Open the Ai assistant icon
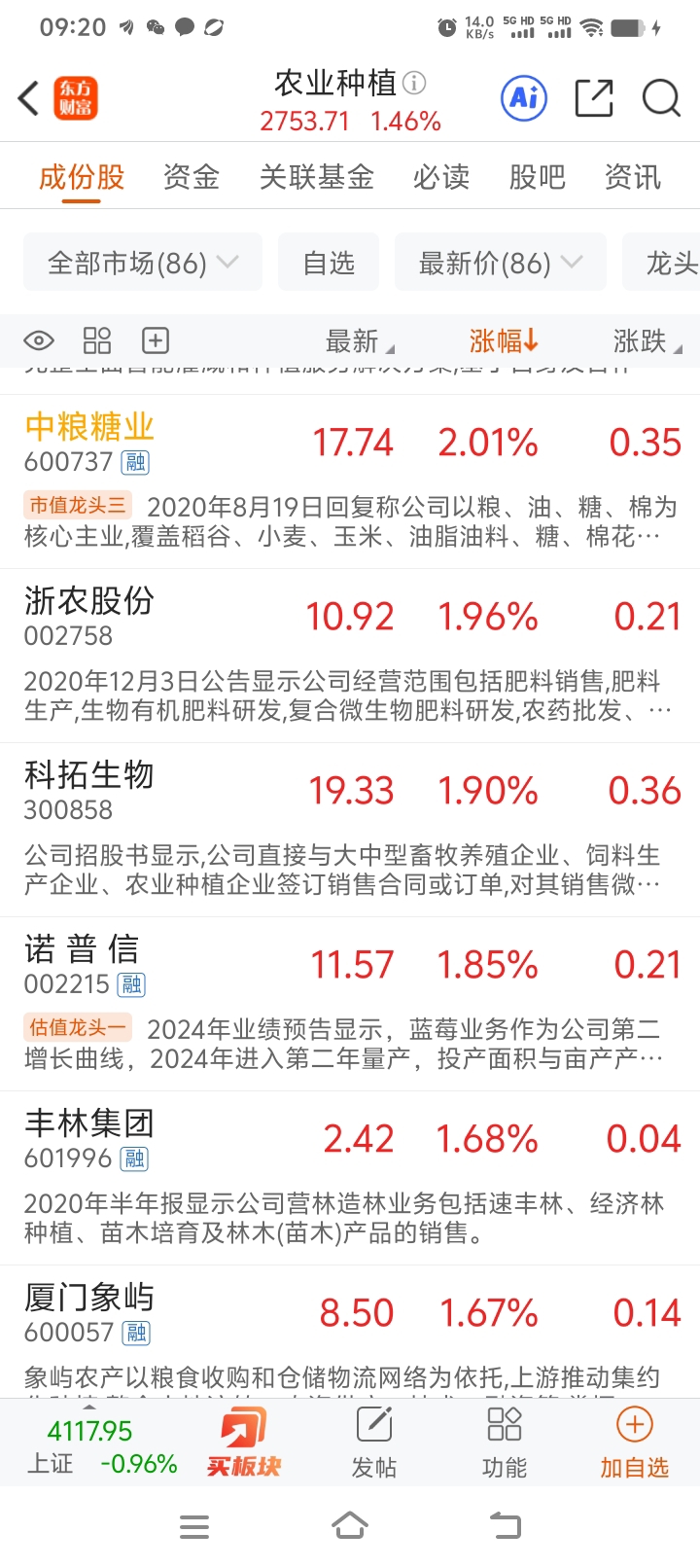The width and height of the screenshot is (700, 1568). pos(524,98)
